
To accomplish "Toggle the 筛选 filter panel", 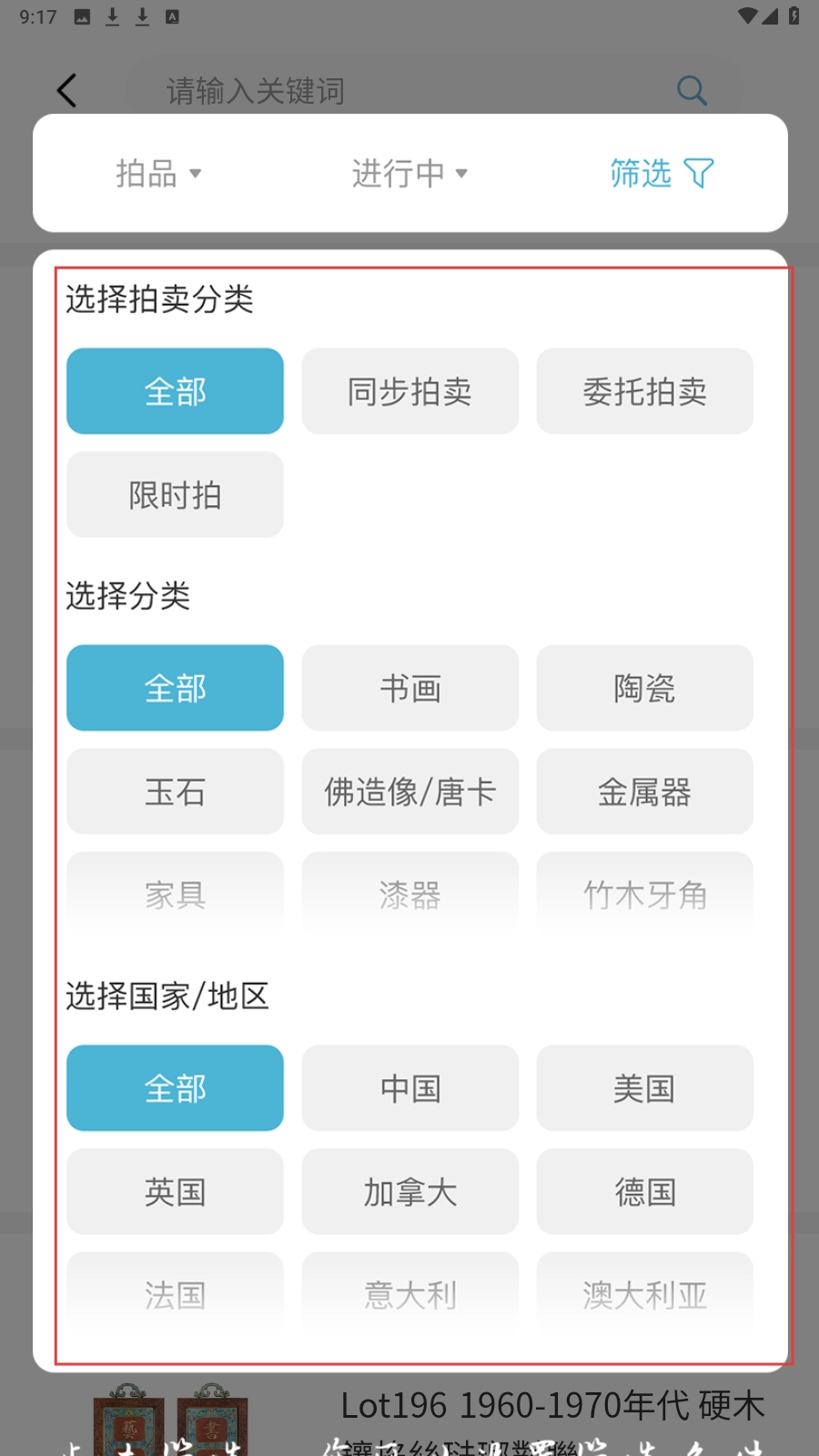I will (661, 173).
